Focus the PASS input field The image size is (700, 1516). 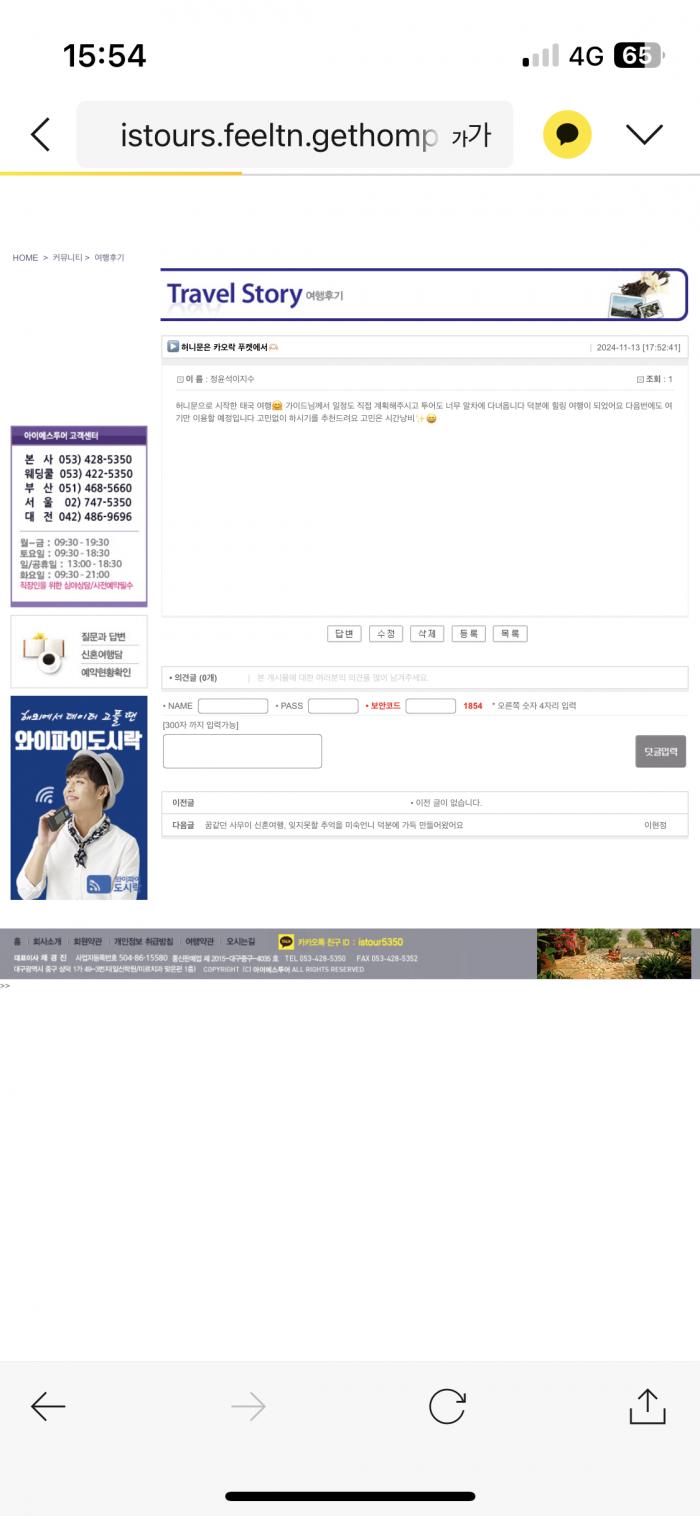333,706
